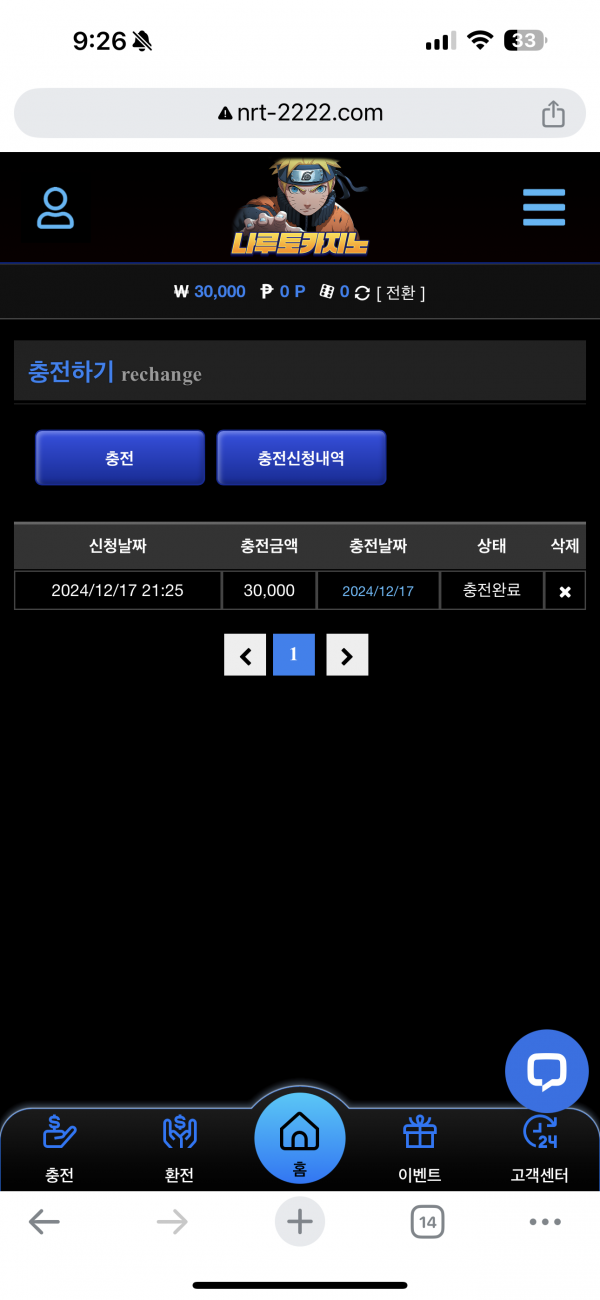This screenshot has width=600, height=1300.
Task: Open the 이벤트 events tab
Action: 420,1148
